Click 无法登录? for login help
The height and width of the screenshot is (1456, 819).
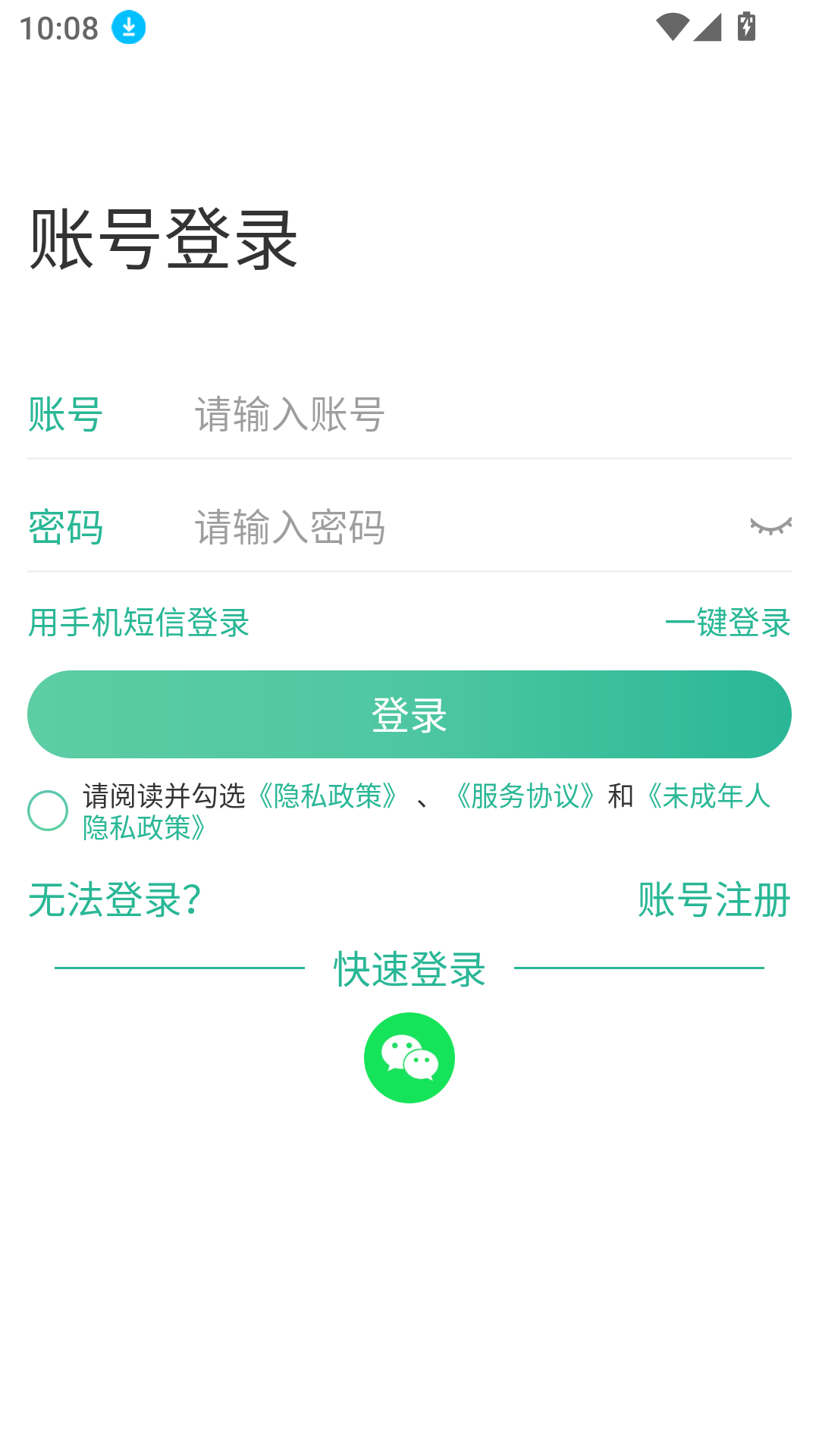[115, 902]
